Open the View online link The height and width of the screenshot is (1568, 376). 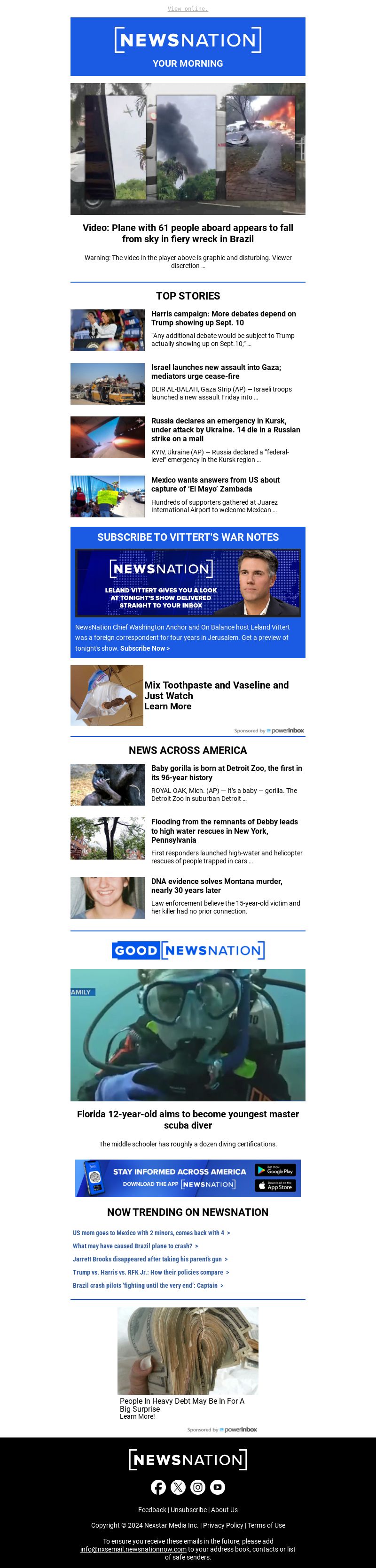click(188, 8)
